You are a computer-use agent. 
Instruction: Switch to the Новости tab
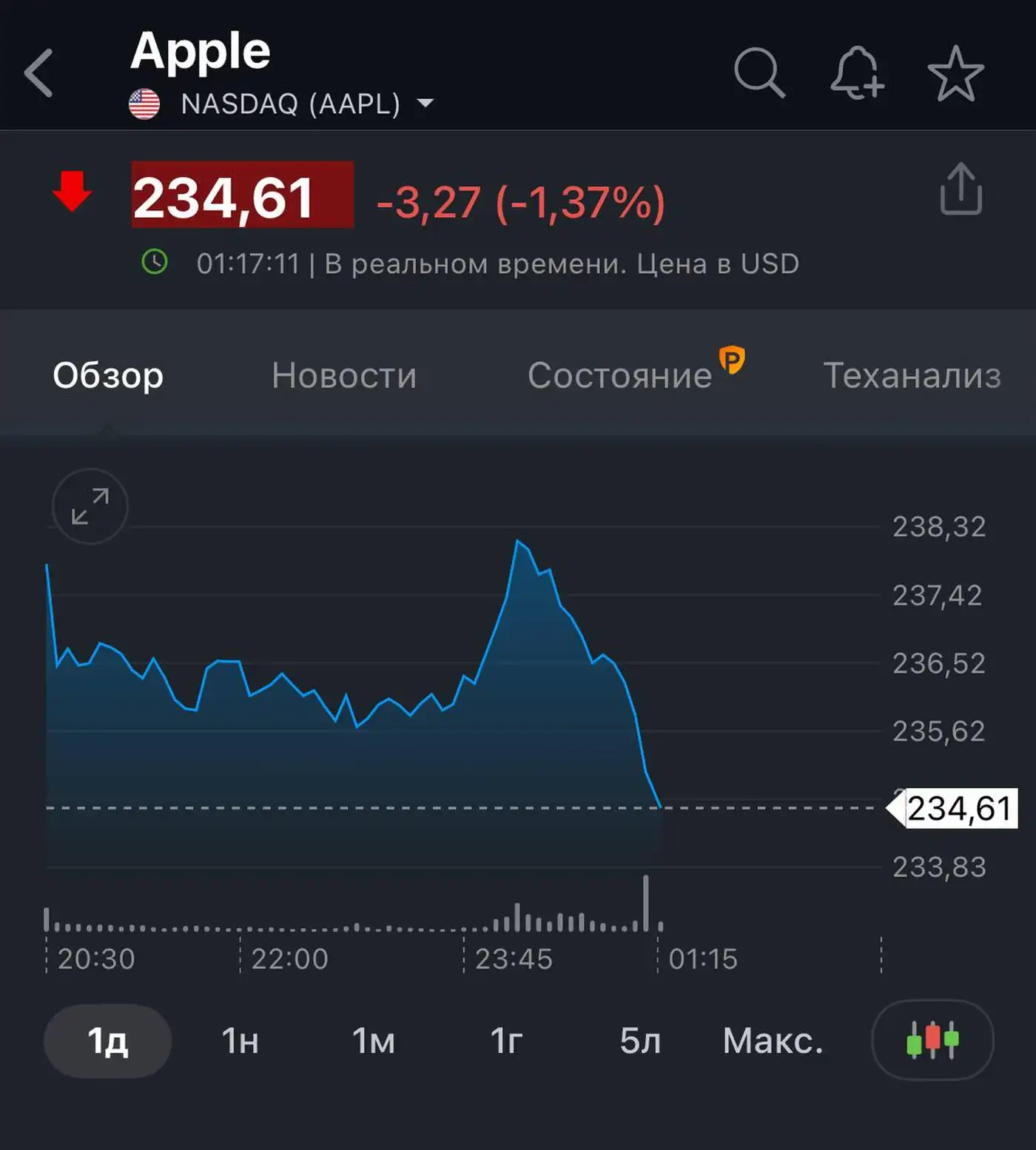344,375
